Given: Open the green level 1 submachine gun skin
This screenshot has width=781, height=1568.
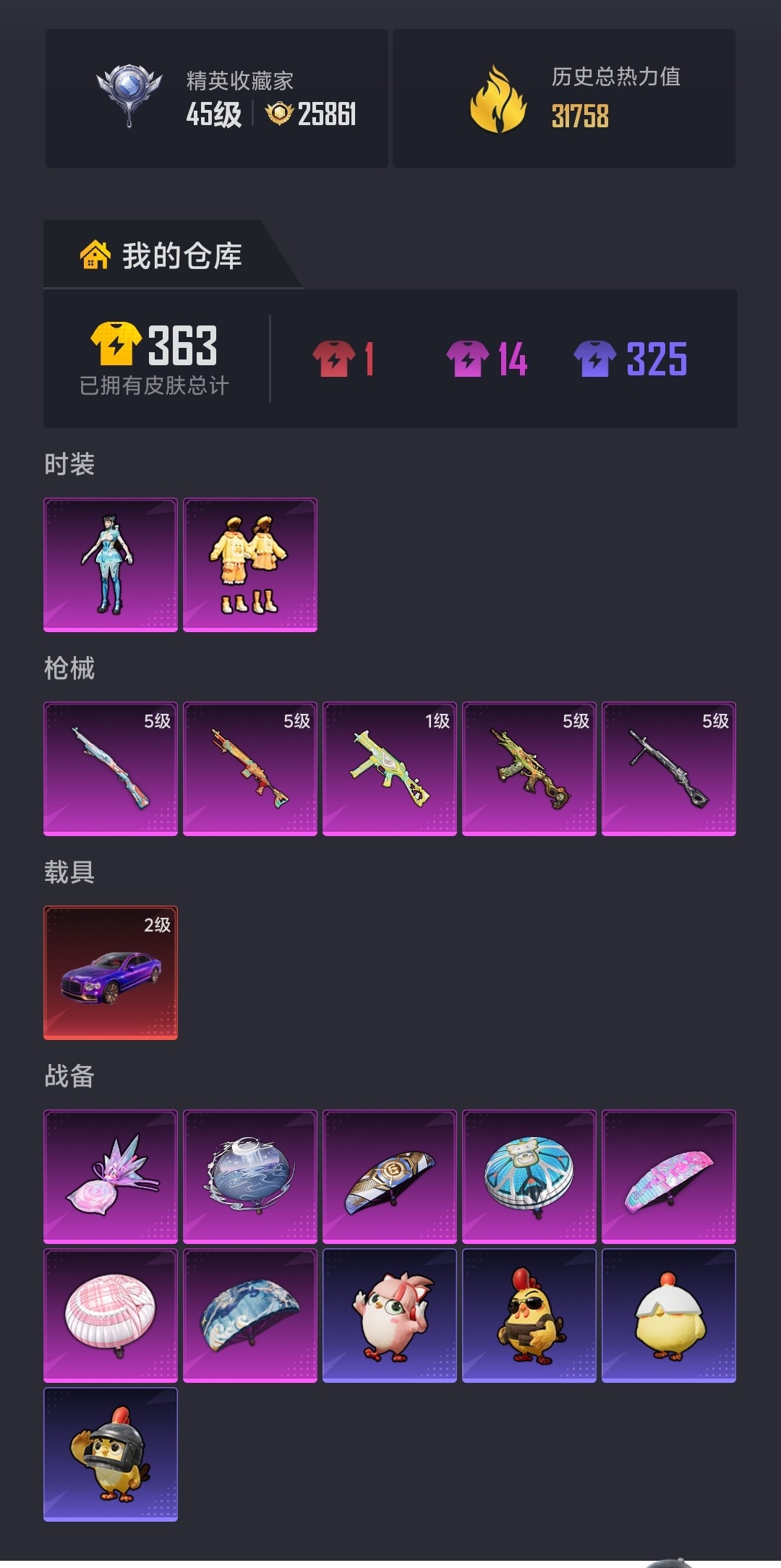Looking at the screenshot, I should click(390, 769).
